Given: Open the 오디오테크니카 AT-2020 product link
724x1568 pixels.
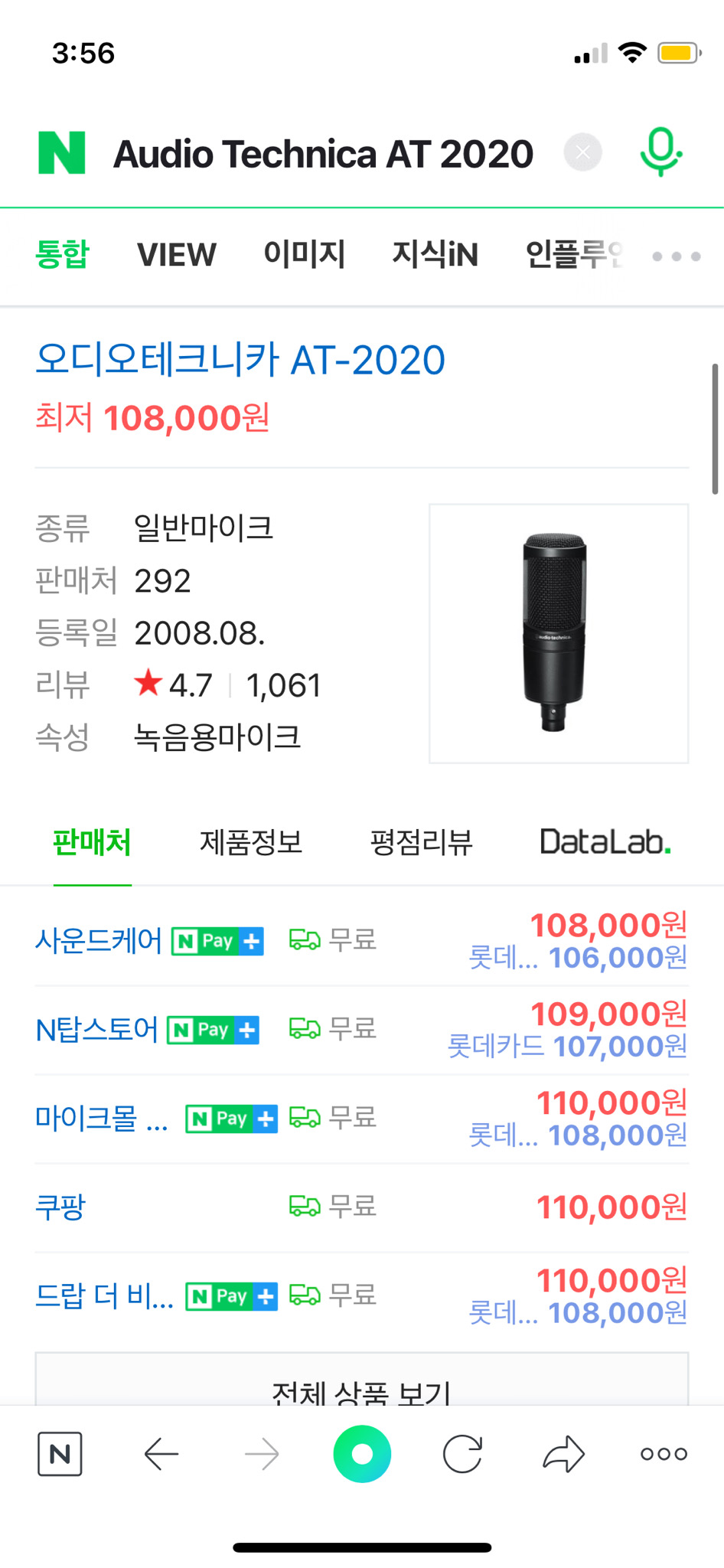Looking at the screenshot, I should (241, 358).
